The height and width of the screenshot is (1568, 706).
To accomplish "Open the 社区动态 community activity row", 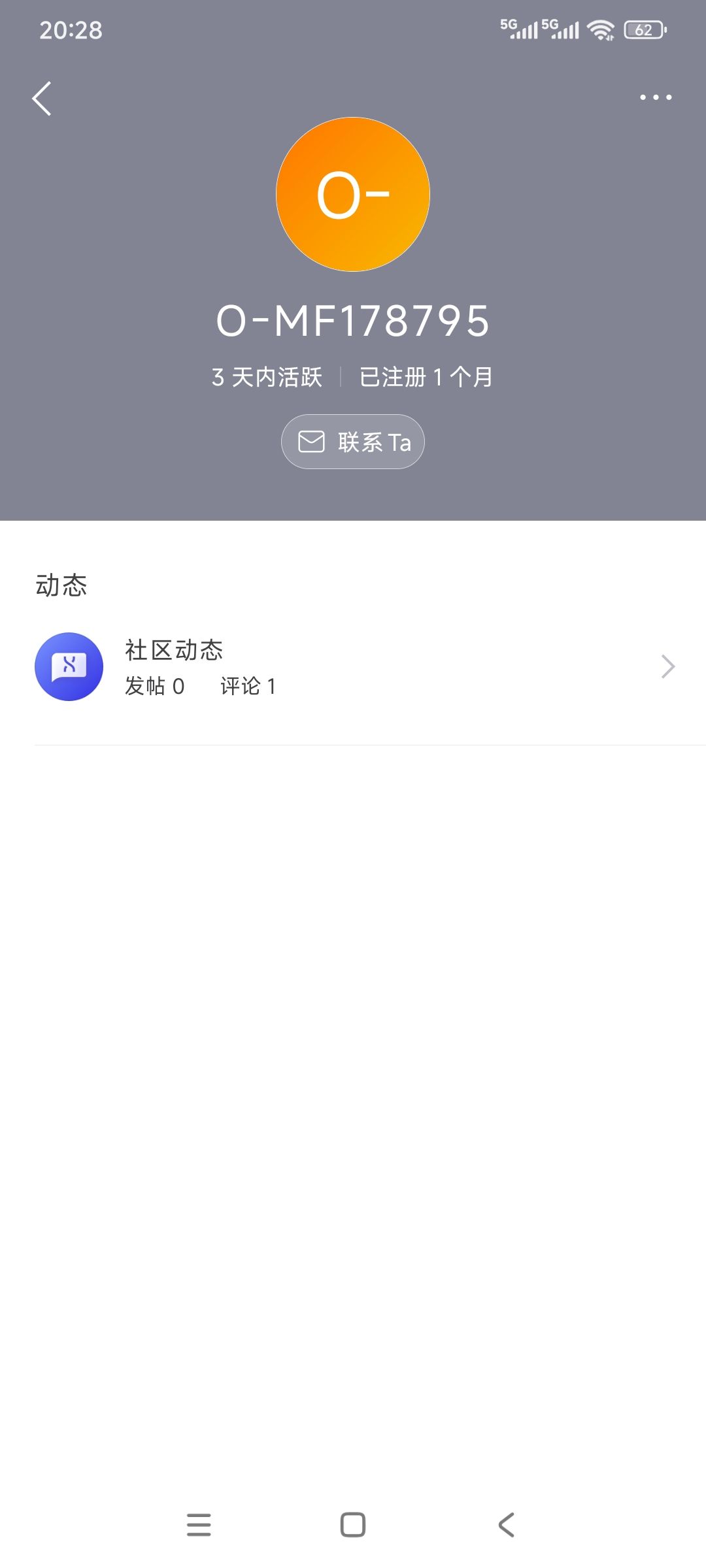I will tap(353, 667).
